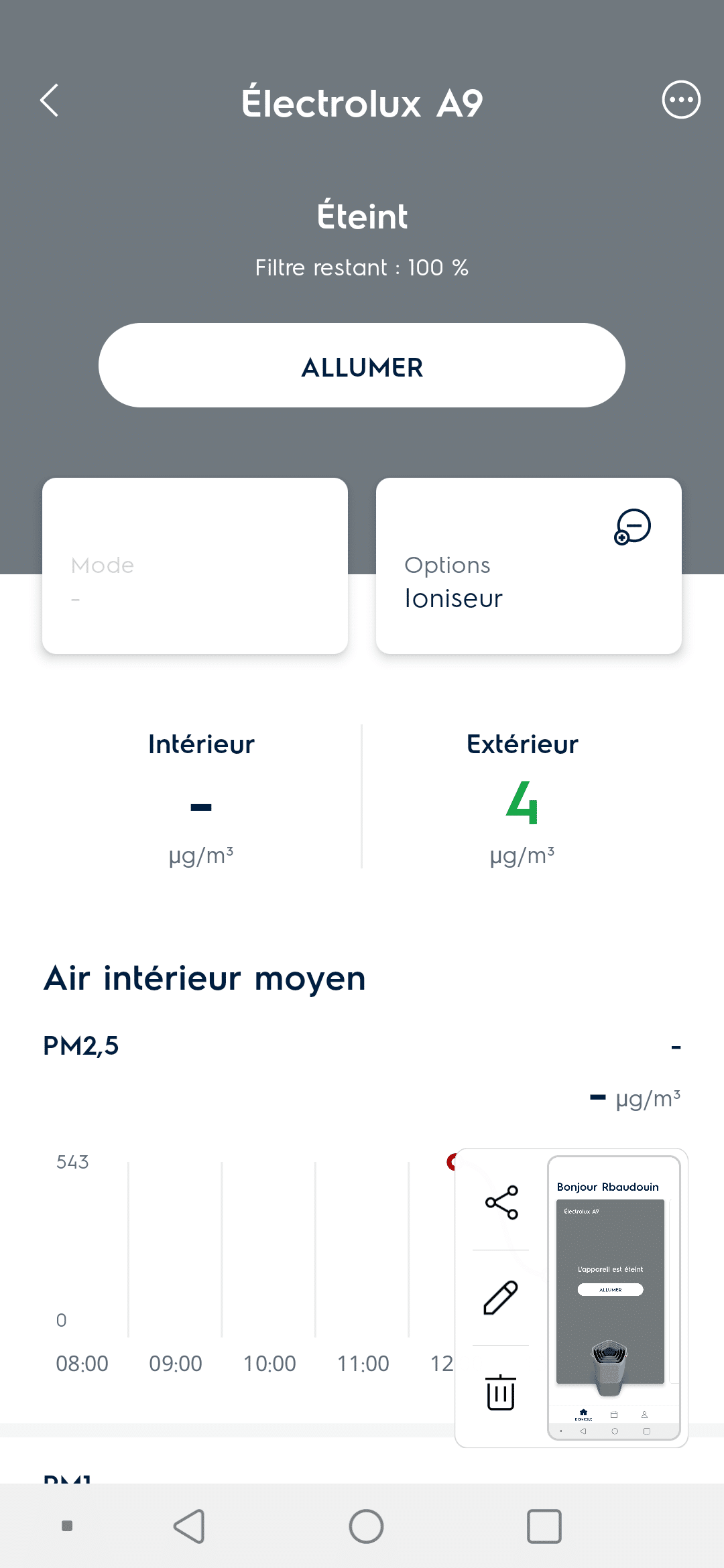Tap ALLUMER to turn on the purifier
Viewport: 724px width, 1568px height.
tap(362, 365)
